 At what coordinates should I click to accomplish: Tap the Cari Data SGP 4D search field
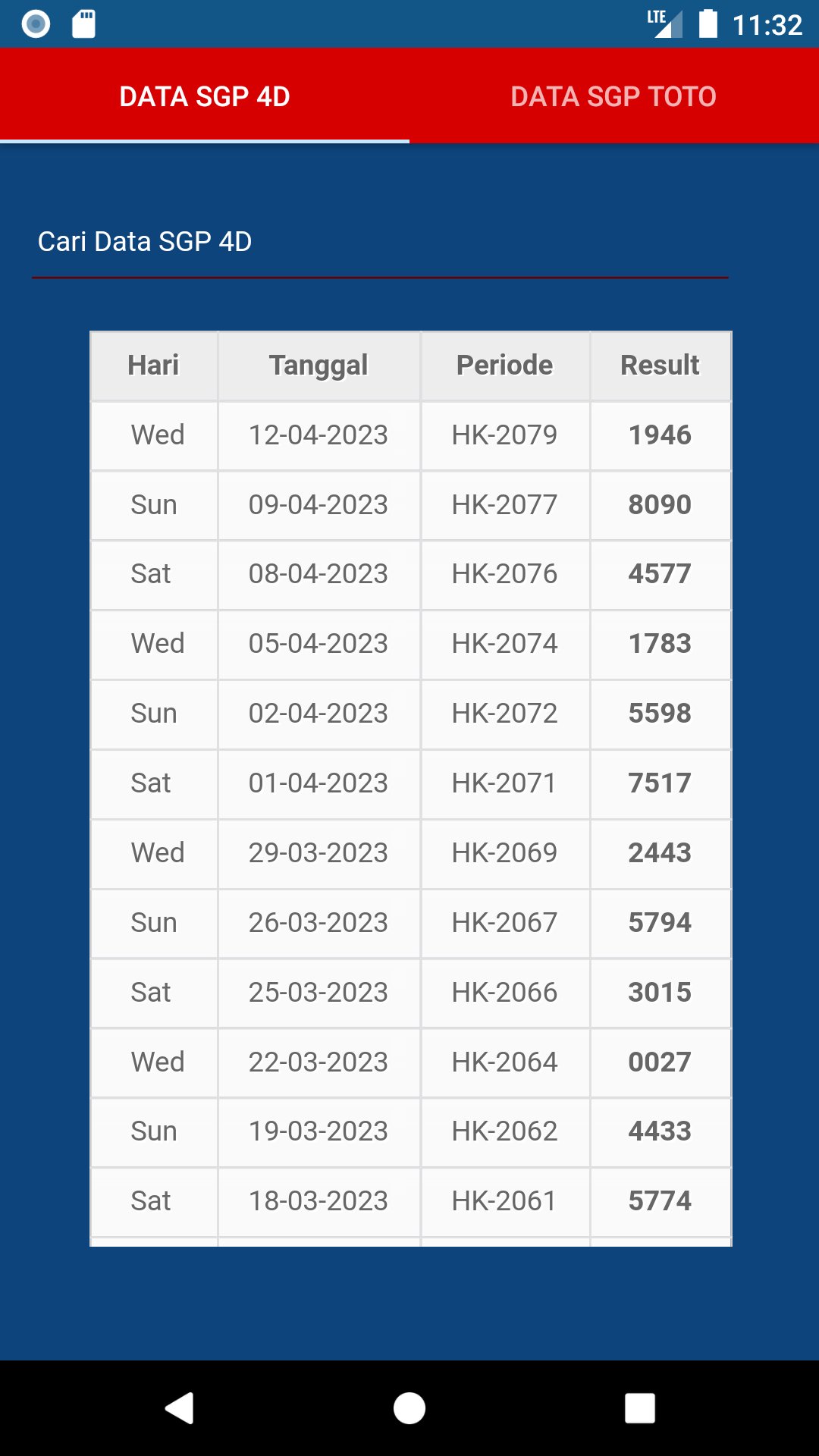coord(380,243)
